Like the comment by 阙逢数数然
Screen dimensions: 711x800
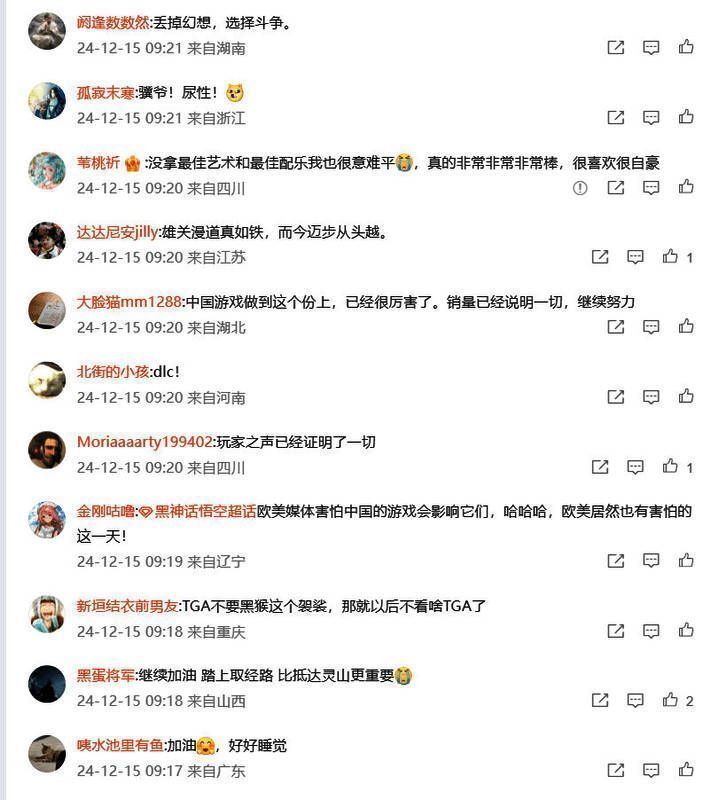pos(686,47)
